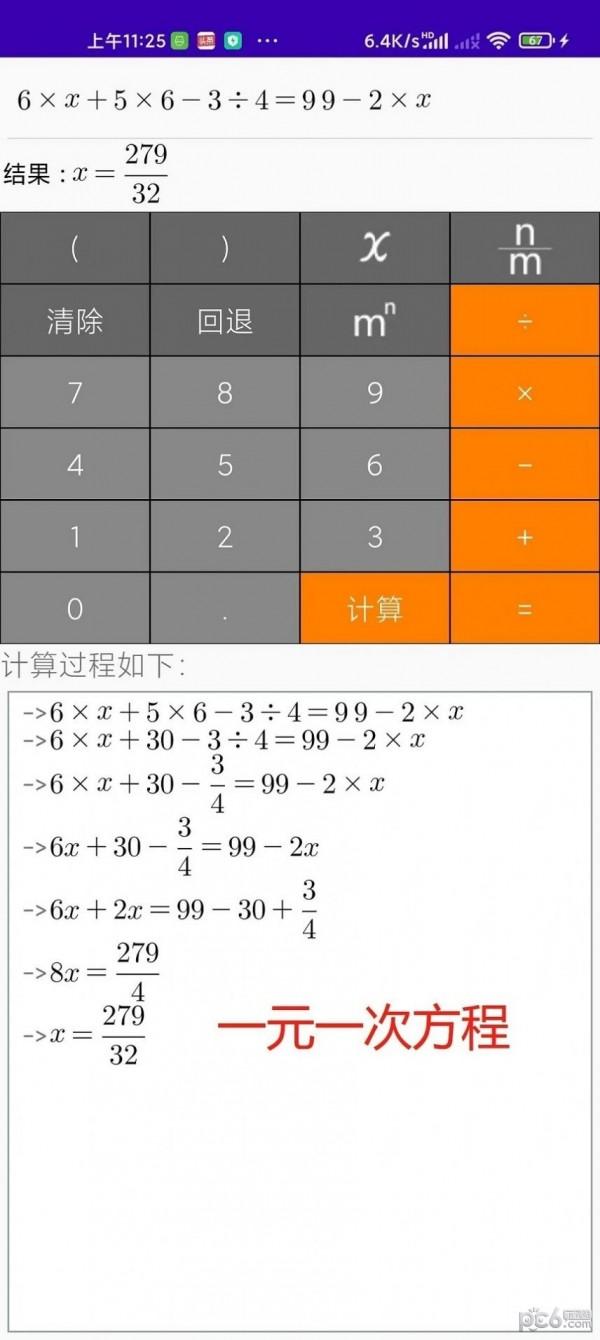
Task: Tap the division operator key
Action: [x=525, y=320]
